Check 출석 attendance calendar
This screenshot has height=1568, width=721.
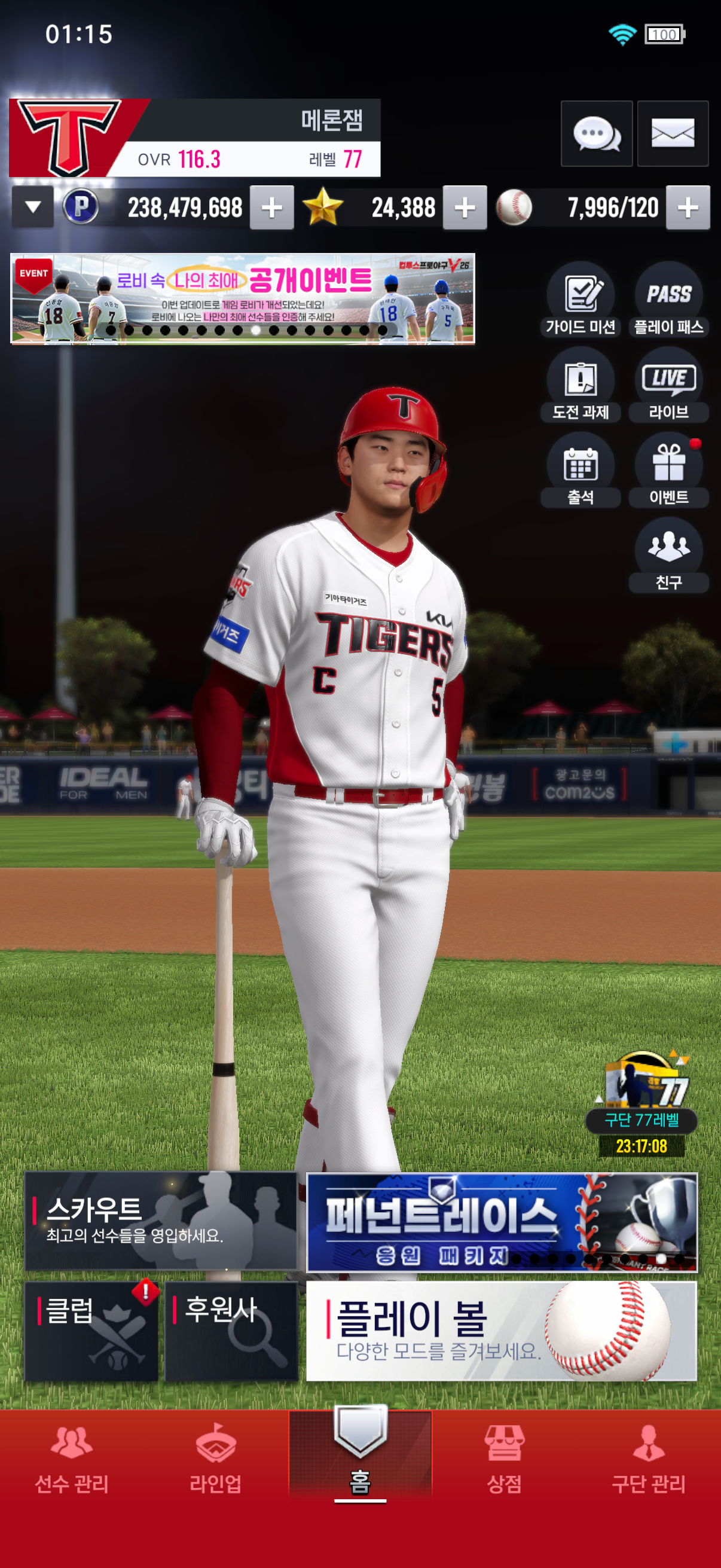[581, 470]
